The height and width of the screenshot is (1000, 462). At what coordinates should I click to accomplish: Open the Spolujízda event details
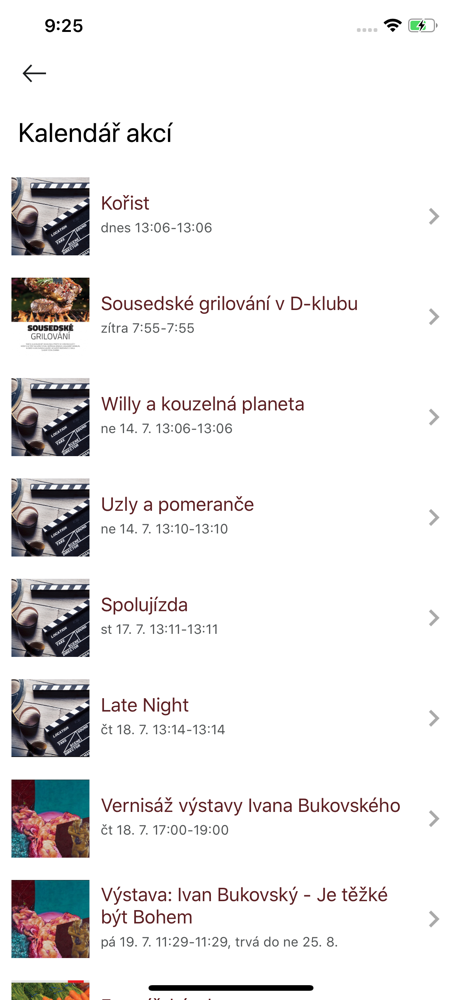(x=231, y=617)
